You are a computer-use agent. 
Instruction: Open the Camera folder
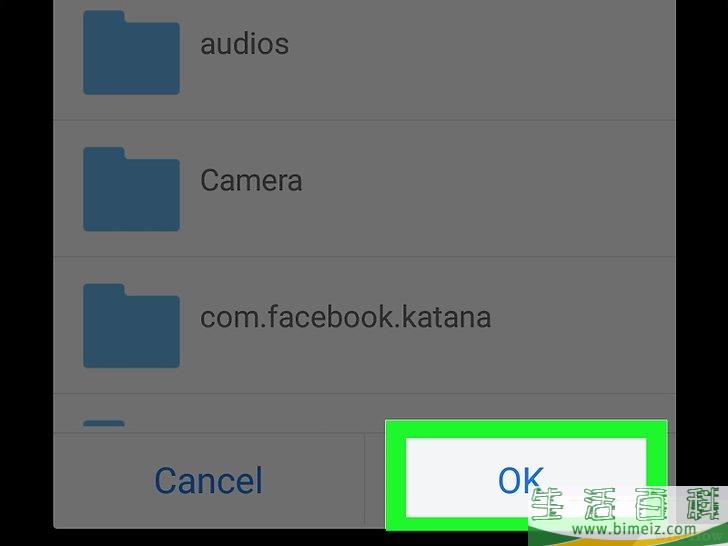pyautogui.click(x=251, y=181)
